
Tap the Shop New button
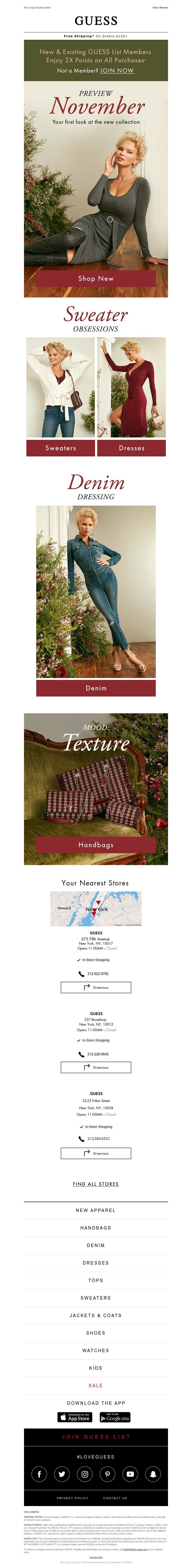pyautogui.click(x=96, y=278)
